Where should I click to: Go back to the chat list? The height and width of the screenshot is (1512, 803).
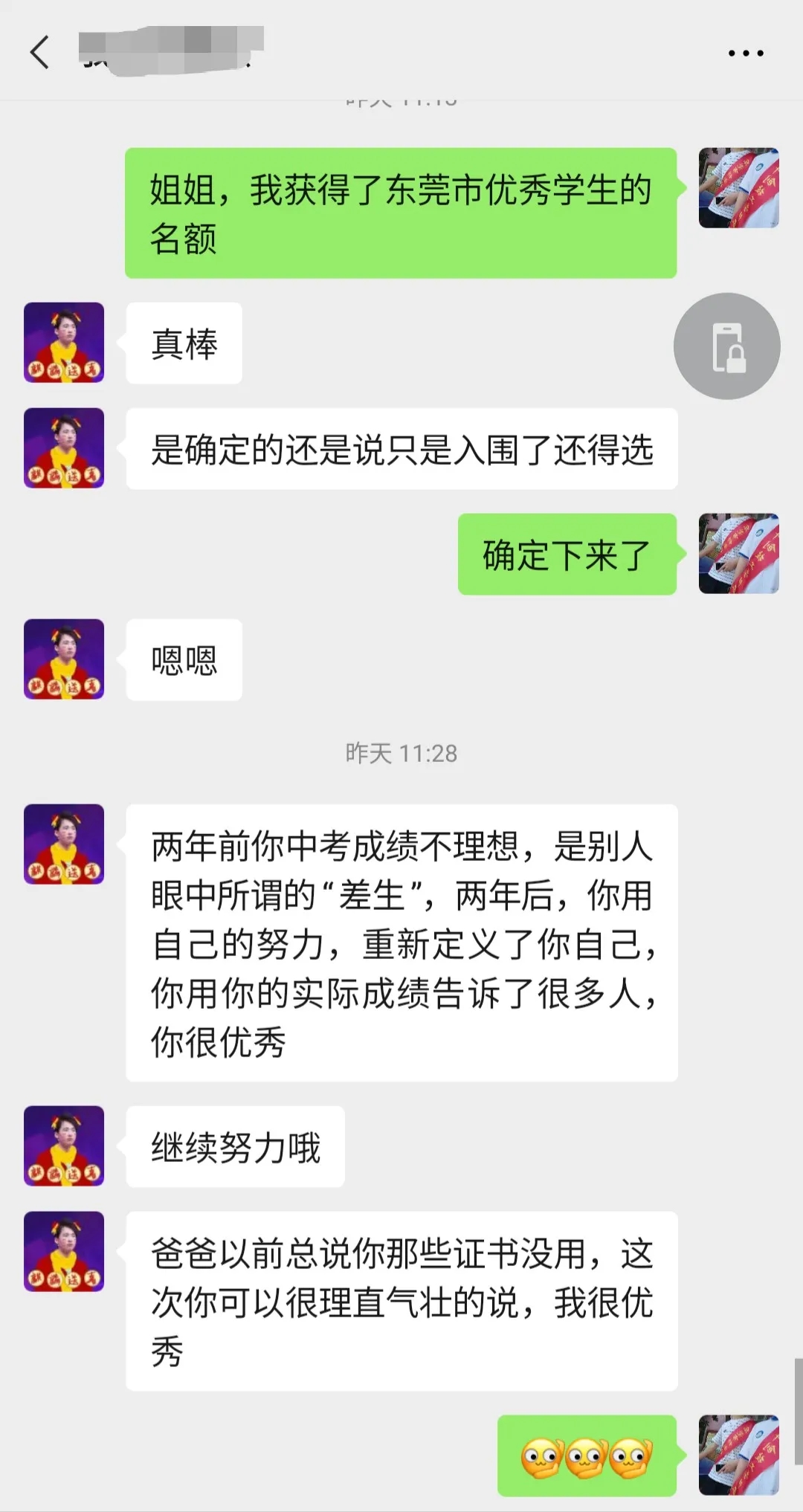coord(40,53)
